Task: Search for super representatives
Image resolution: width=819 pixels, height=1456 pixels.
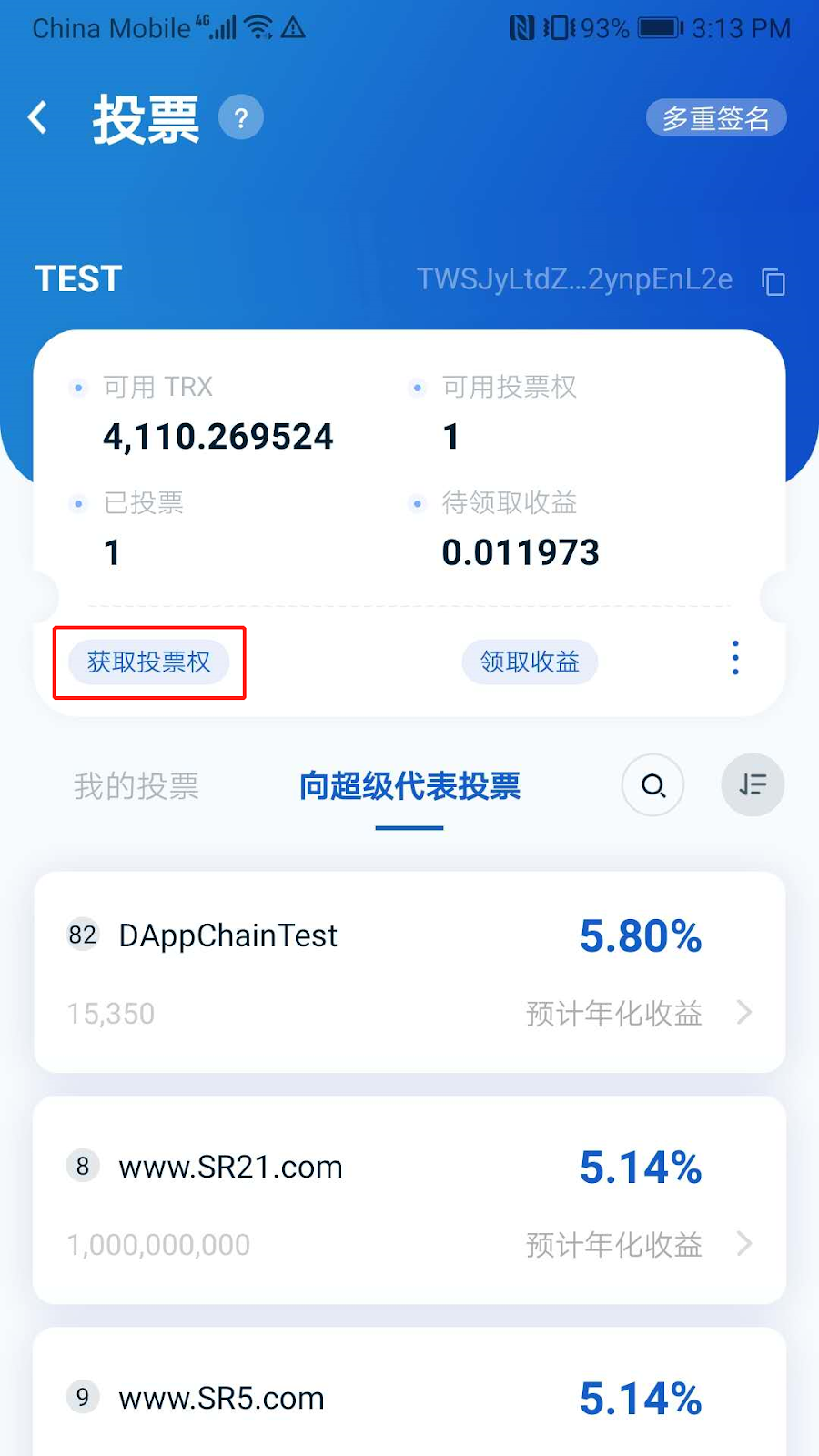Action: pyautogui.click(x=652, y=785)
